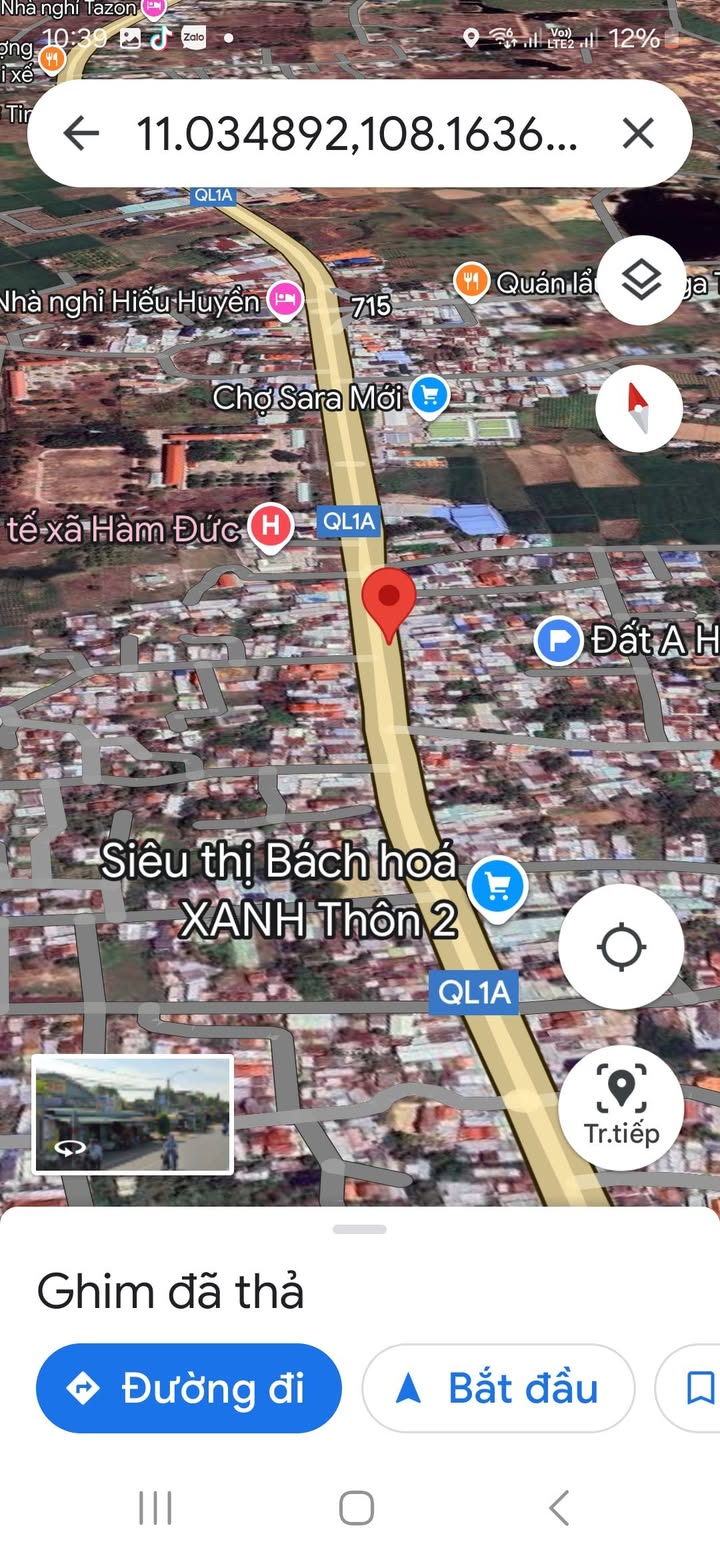Open Siêu thị Bách hoá XANH Thôn 2 marker
Image resolution: width=720 pixels, height=1560 pixels.
click(x=498, y=887)
